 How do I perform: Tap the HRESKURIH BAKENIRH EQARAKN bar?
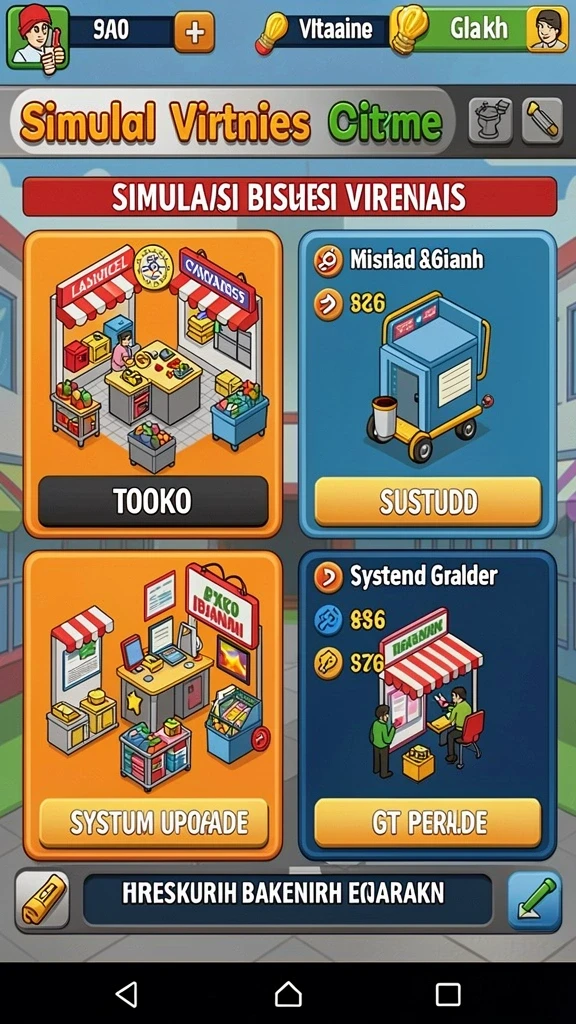coord(288,899)
